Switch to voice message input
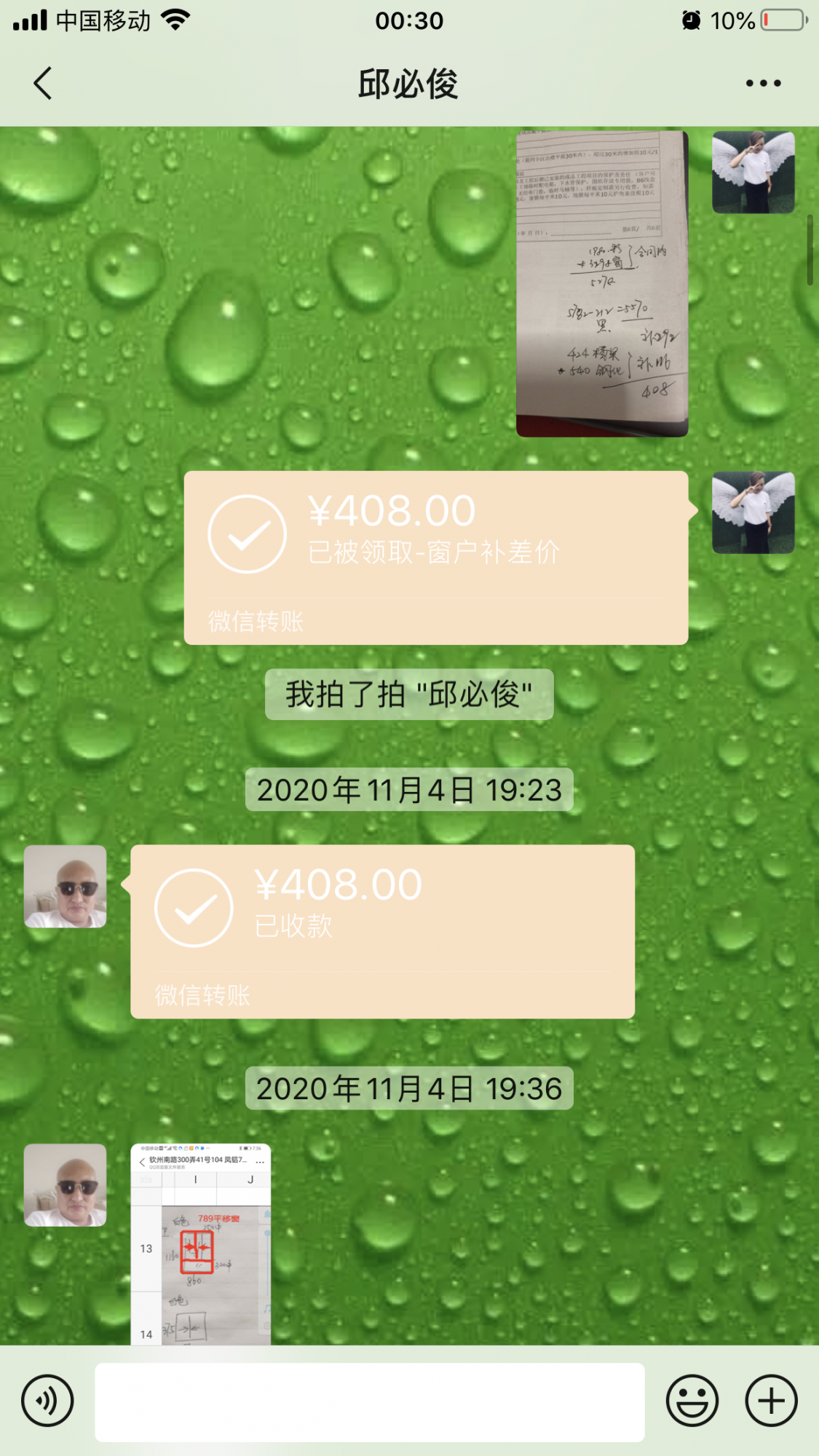Viewport: 819px width, 1456px height. click(x=47, y=1401)
